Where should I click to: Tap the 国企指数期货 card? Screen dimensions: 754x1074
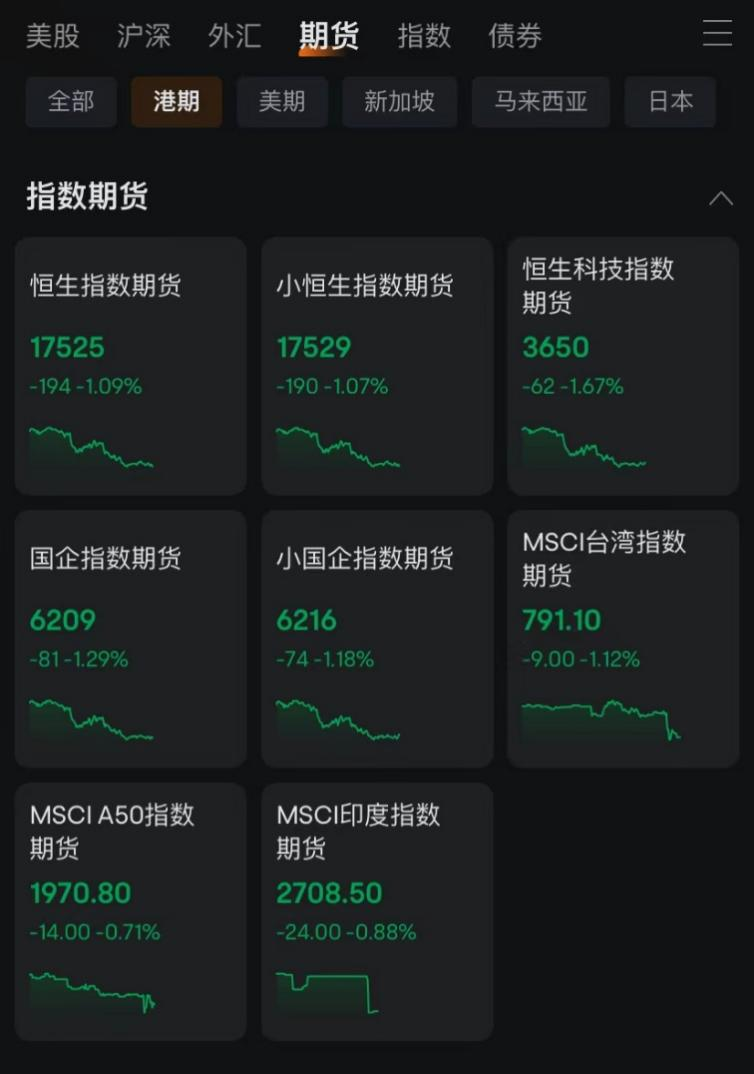pos(130,639)
